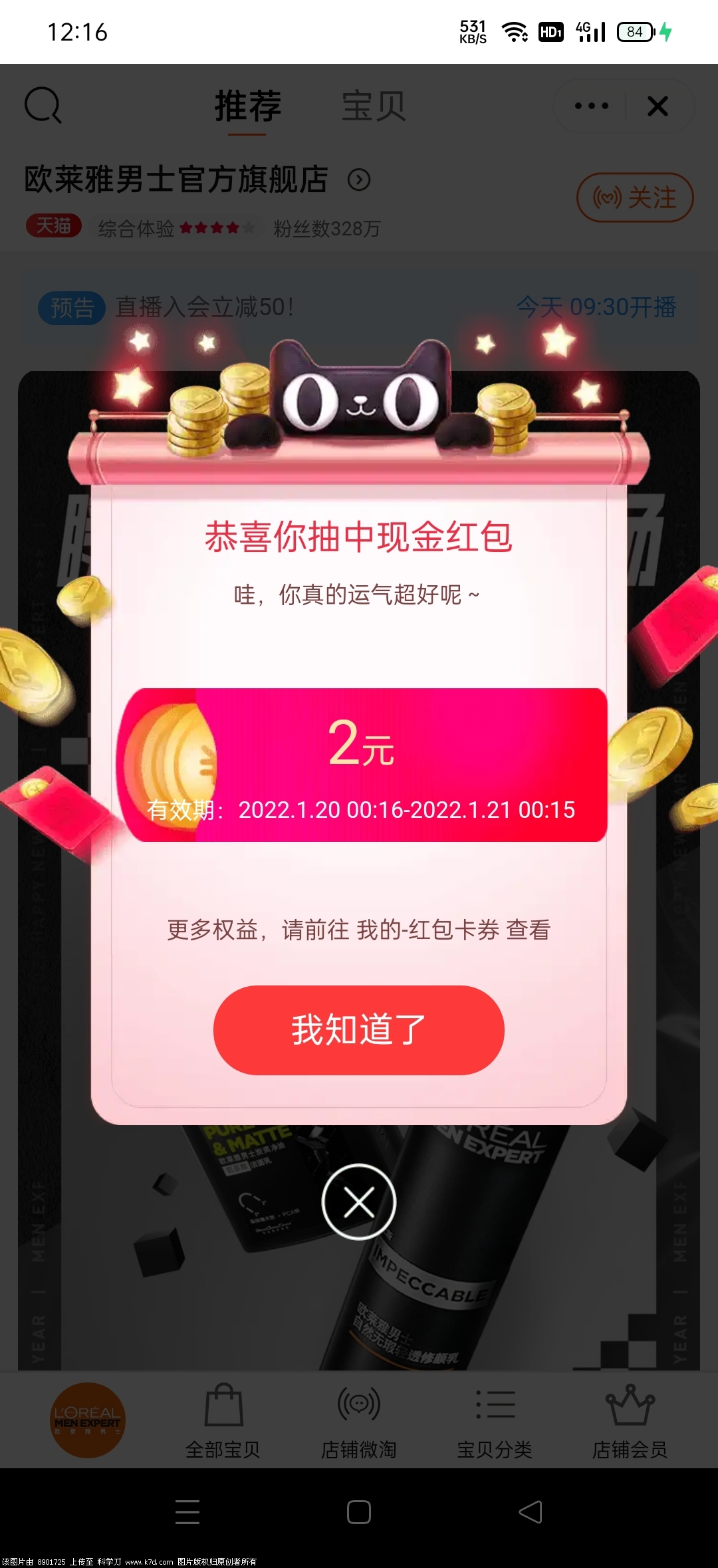This screenshot has width=718, height=1568.
Task: Switch to the 推荐 tab
Action: click(247, 106)
